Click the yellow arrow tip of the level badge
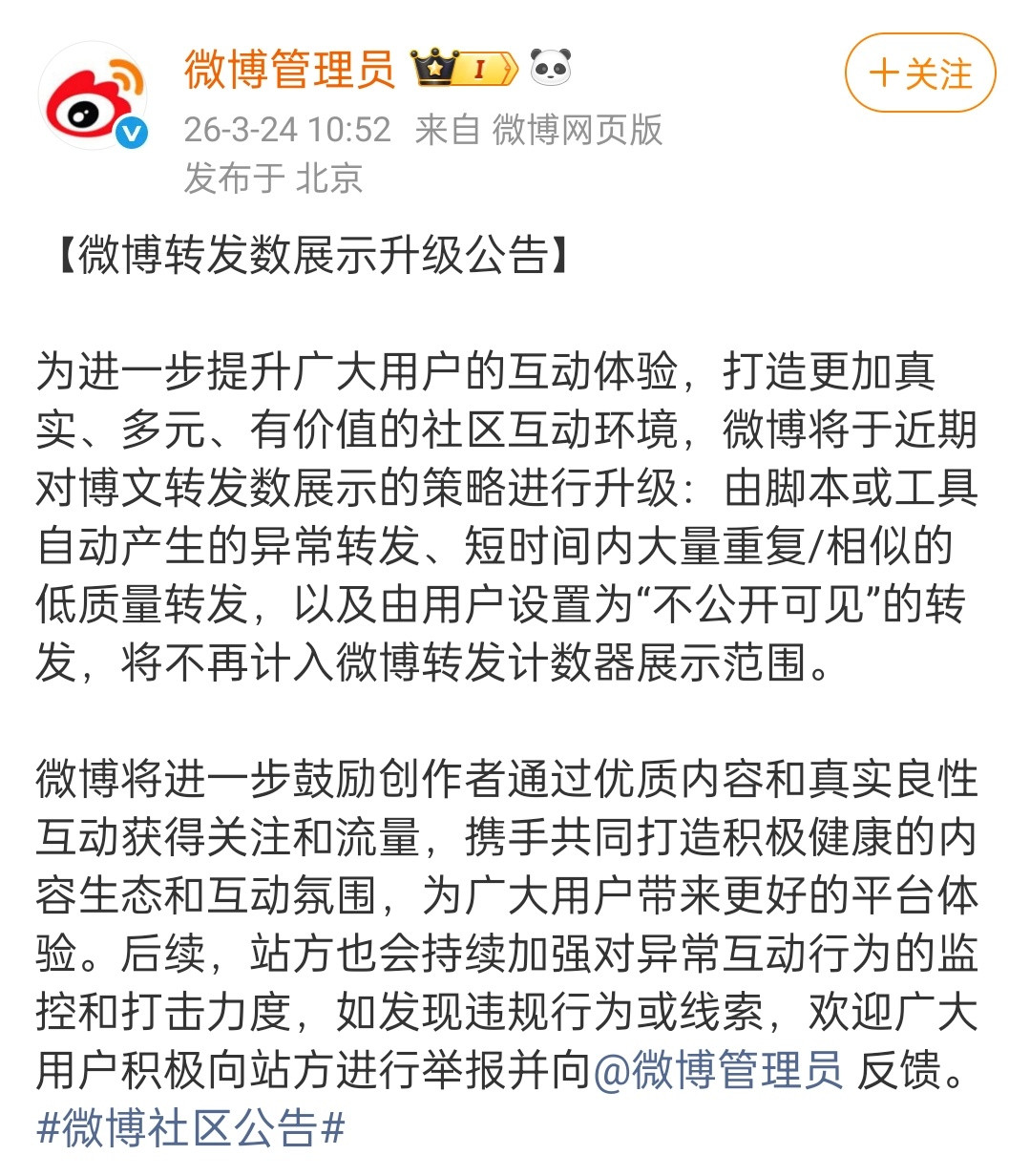Screen dimensions: 1030x1176 [506, 70]
